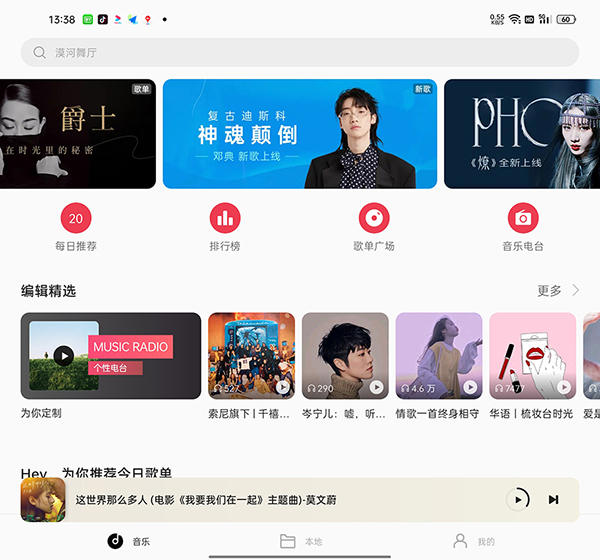Open the 华语｜梳妆台时光 playlist
The width and height of the screenshot is (600, 560).
point(532,356)
